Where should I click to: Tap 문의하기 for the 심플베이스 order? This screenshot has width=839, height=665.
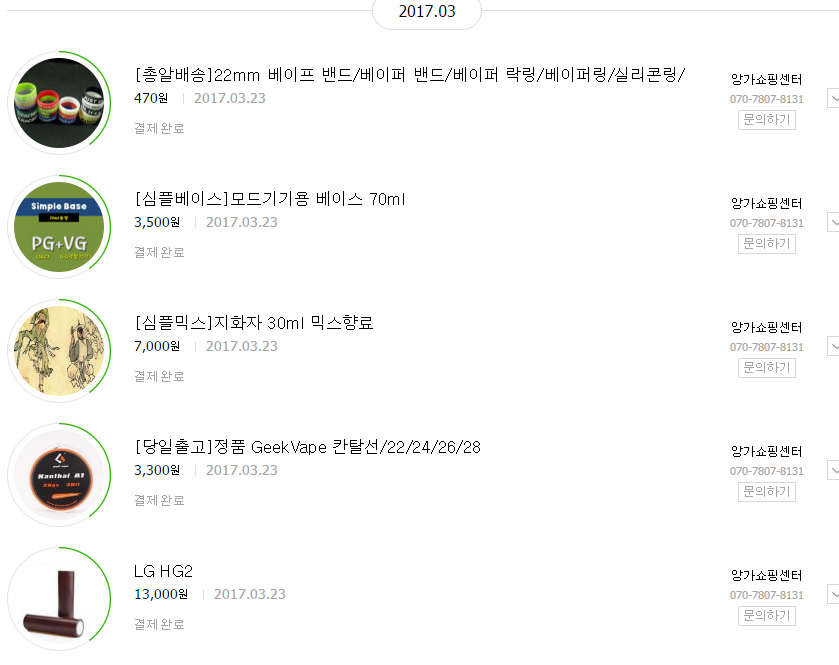767,244
